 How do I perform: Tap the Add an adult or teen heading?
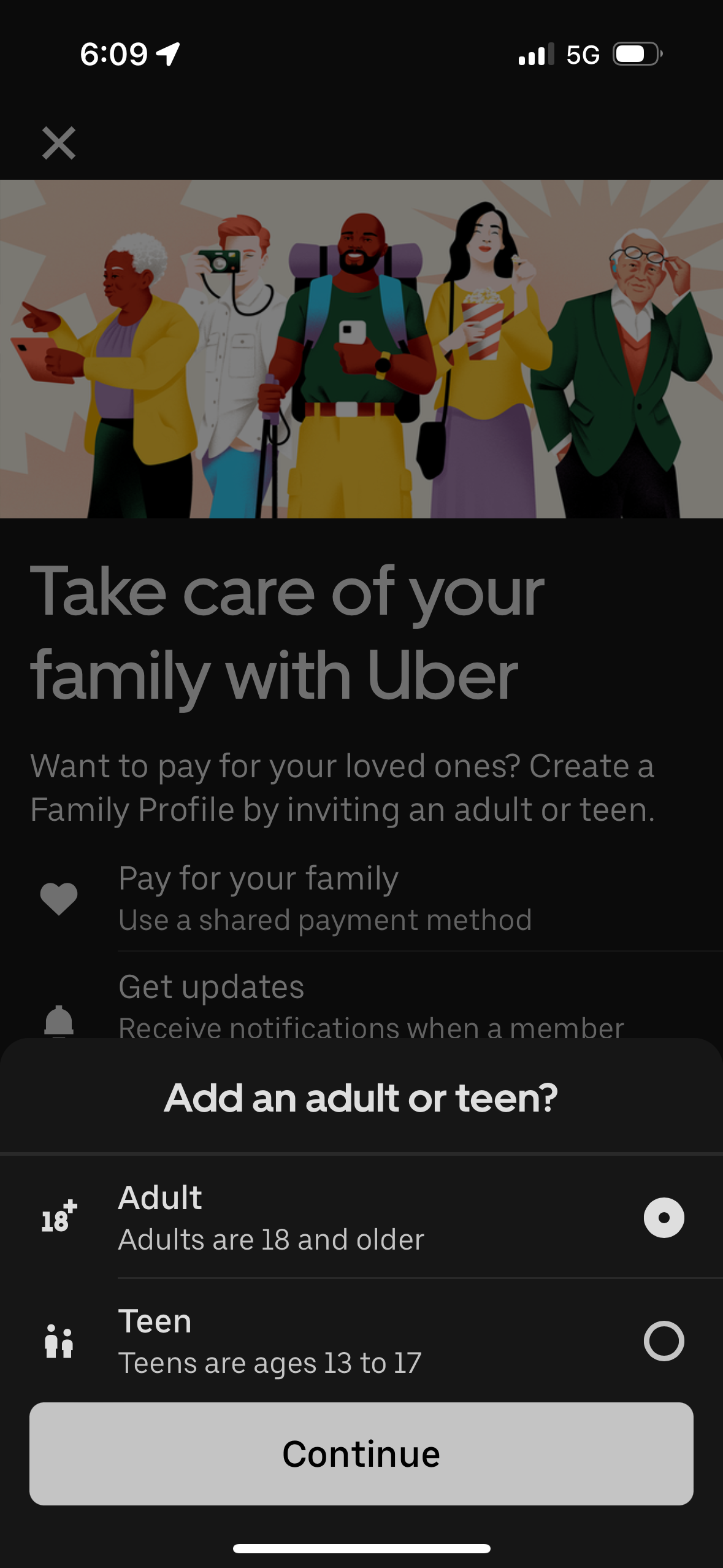coord(361,1098)
